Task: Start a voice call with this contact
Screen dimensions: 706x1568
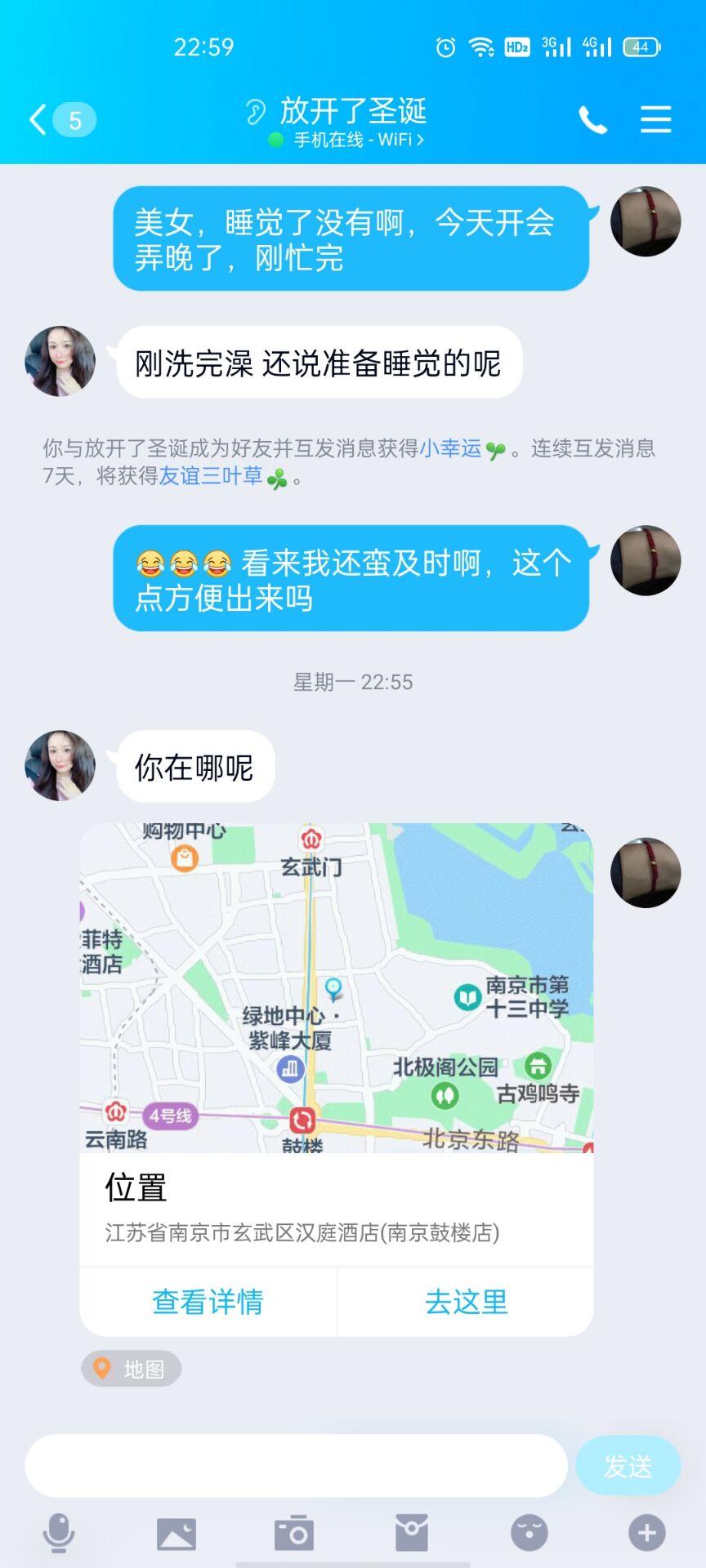Action: coord(592,120)
